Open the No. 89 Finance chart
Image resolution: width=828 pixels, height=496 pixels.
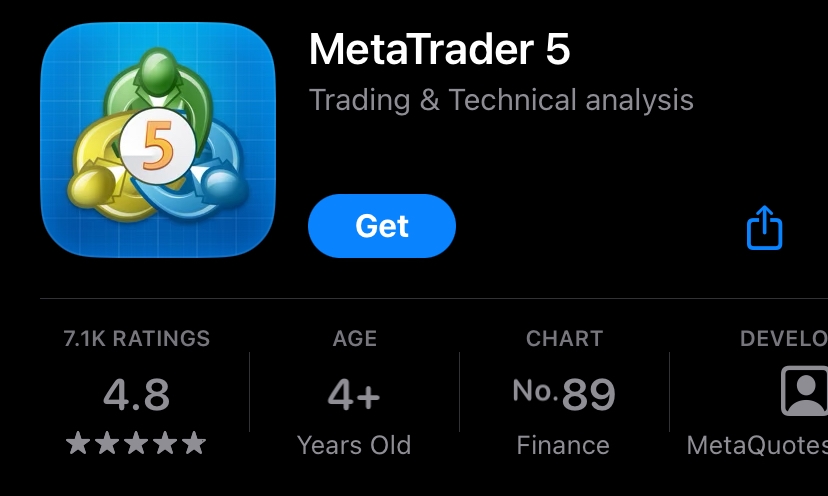pyautogui.click(x=563, y=395)
